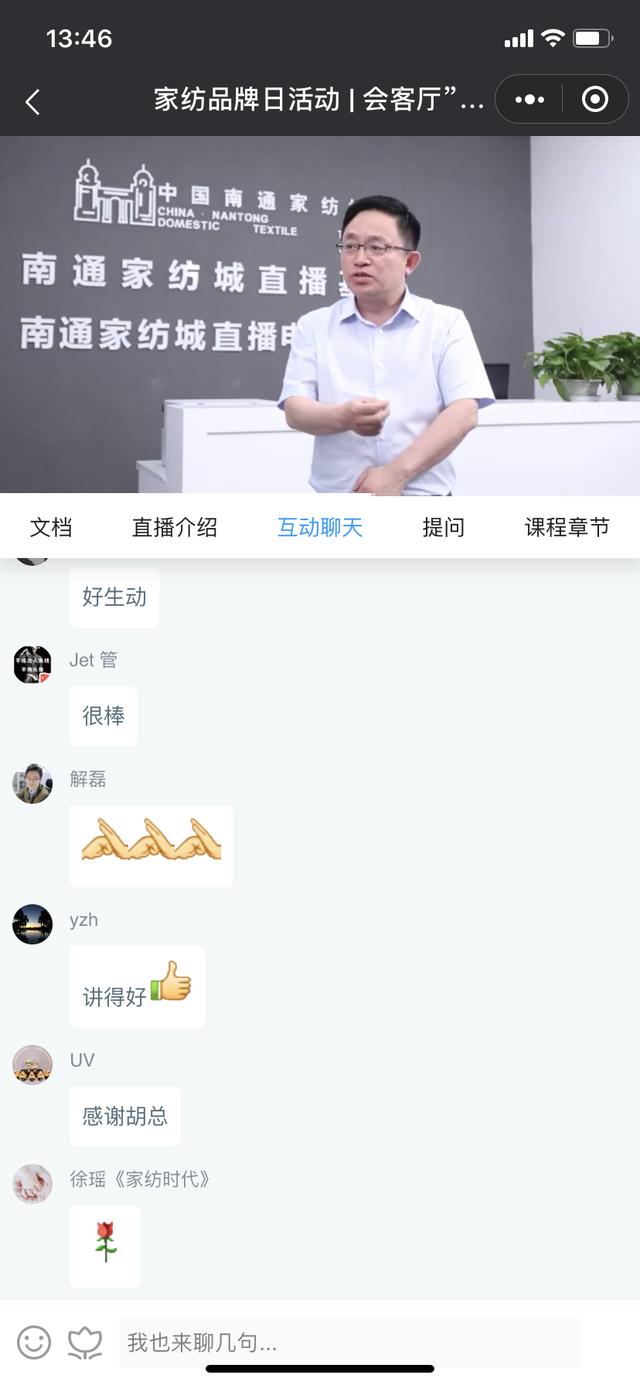Image resolution: width=640 pixels, height=1385 pixels.
Task: Open the emoji smiley picker
Action: tap(34, 1342)
